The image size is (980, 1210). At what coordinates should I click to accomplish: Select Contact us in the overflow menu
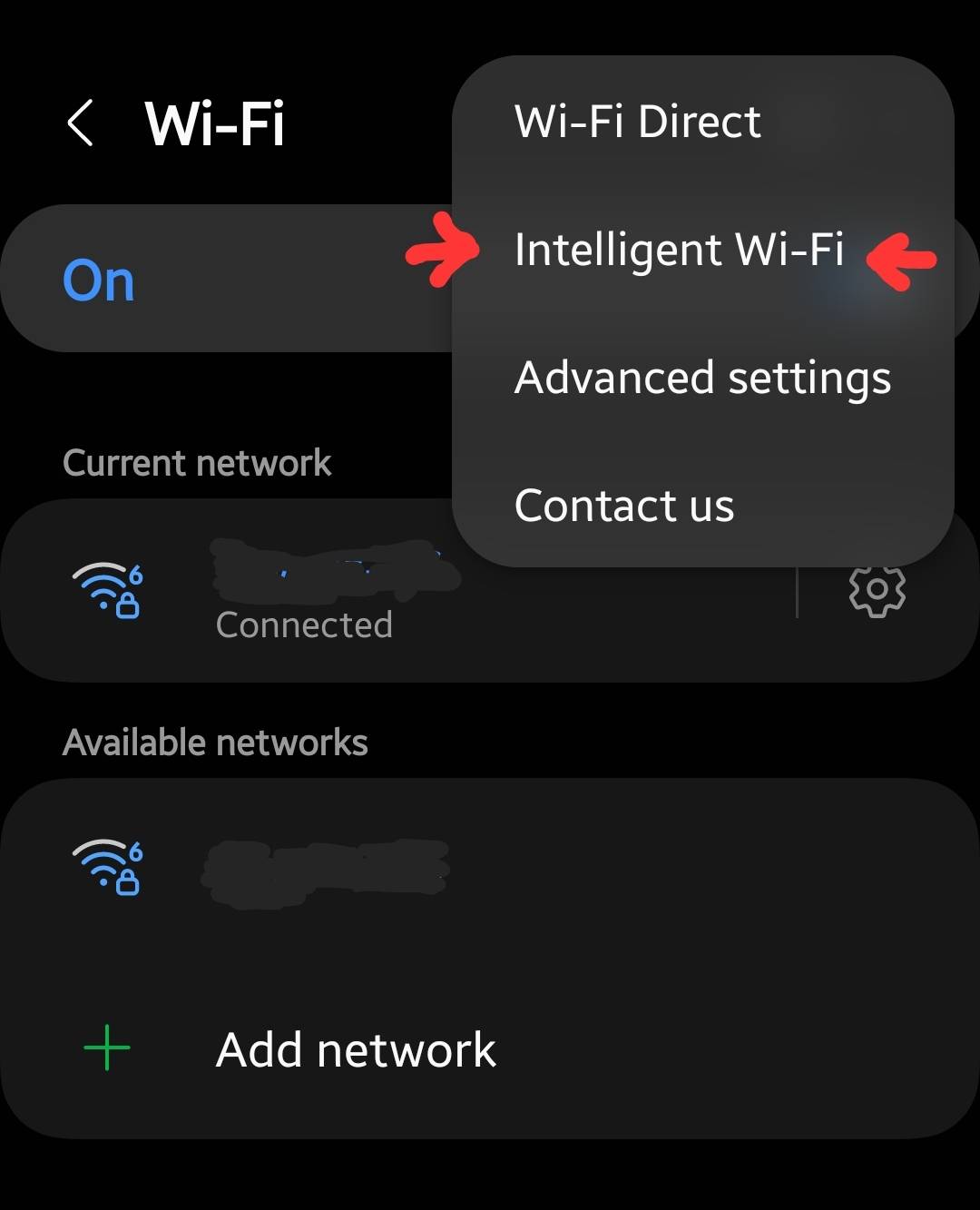pos(623,506)
